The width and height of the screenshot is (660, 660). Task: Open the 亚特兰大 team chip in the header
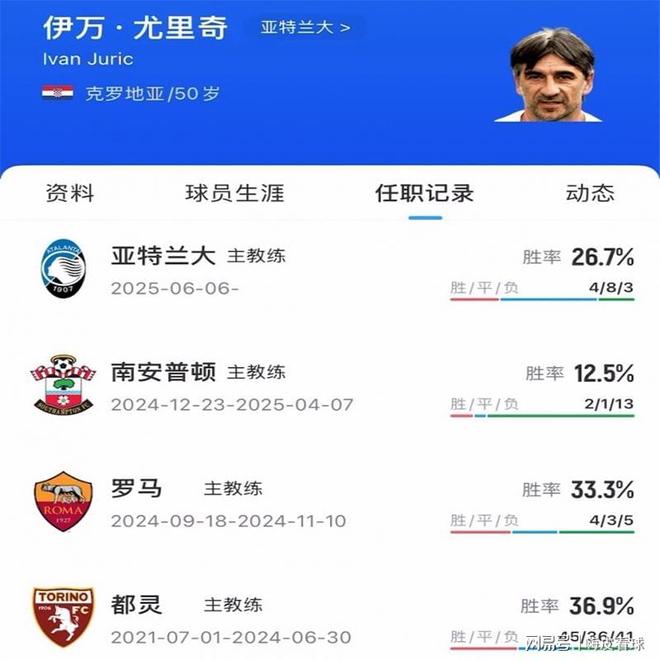pyautogui.click(x=306, y=27)
